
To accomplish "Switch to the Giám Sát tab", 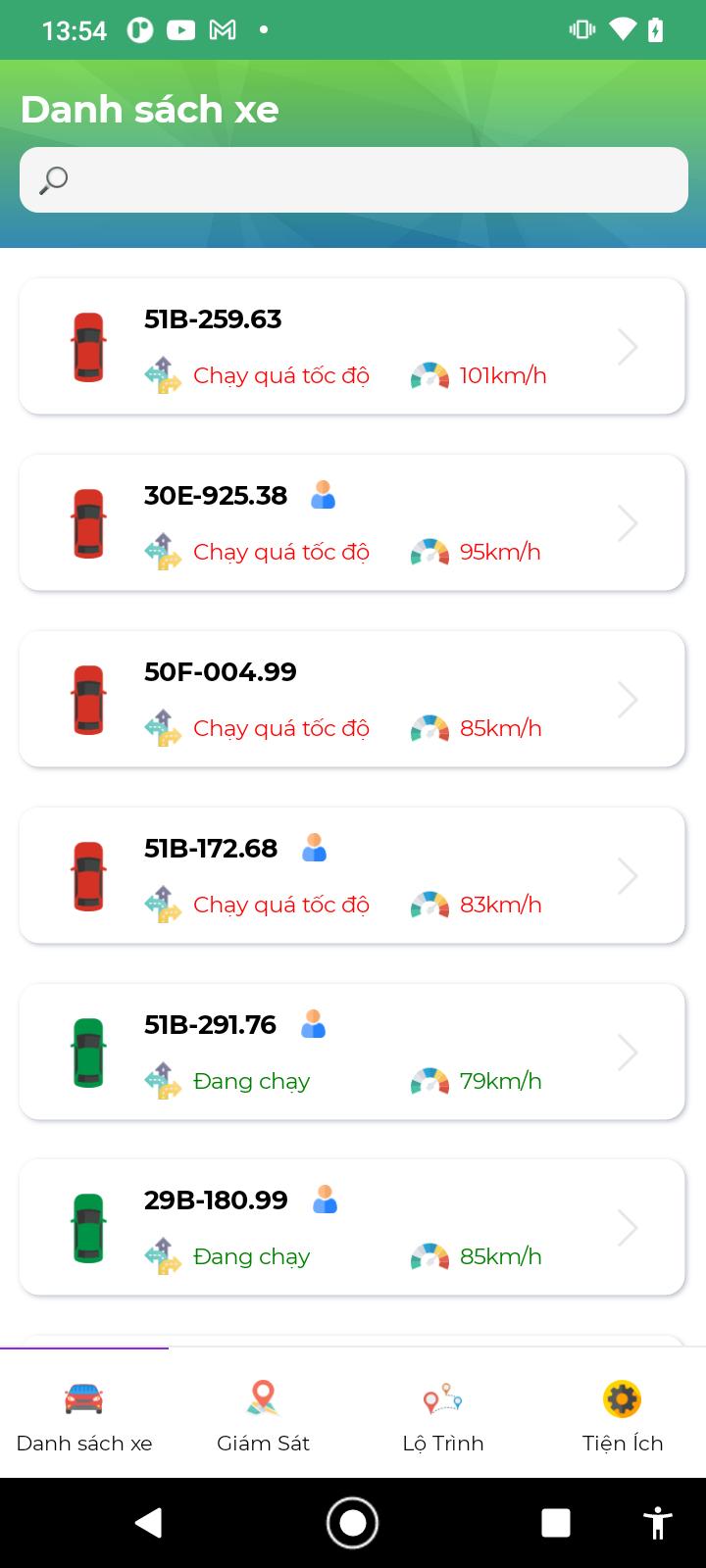I will [263, 1414].
